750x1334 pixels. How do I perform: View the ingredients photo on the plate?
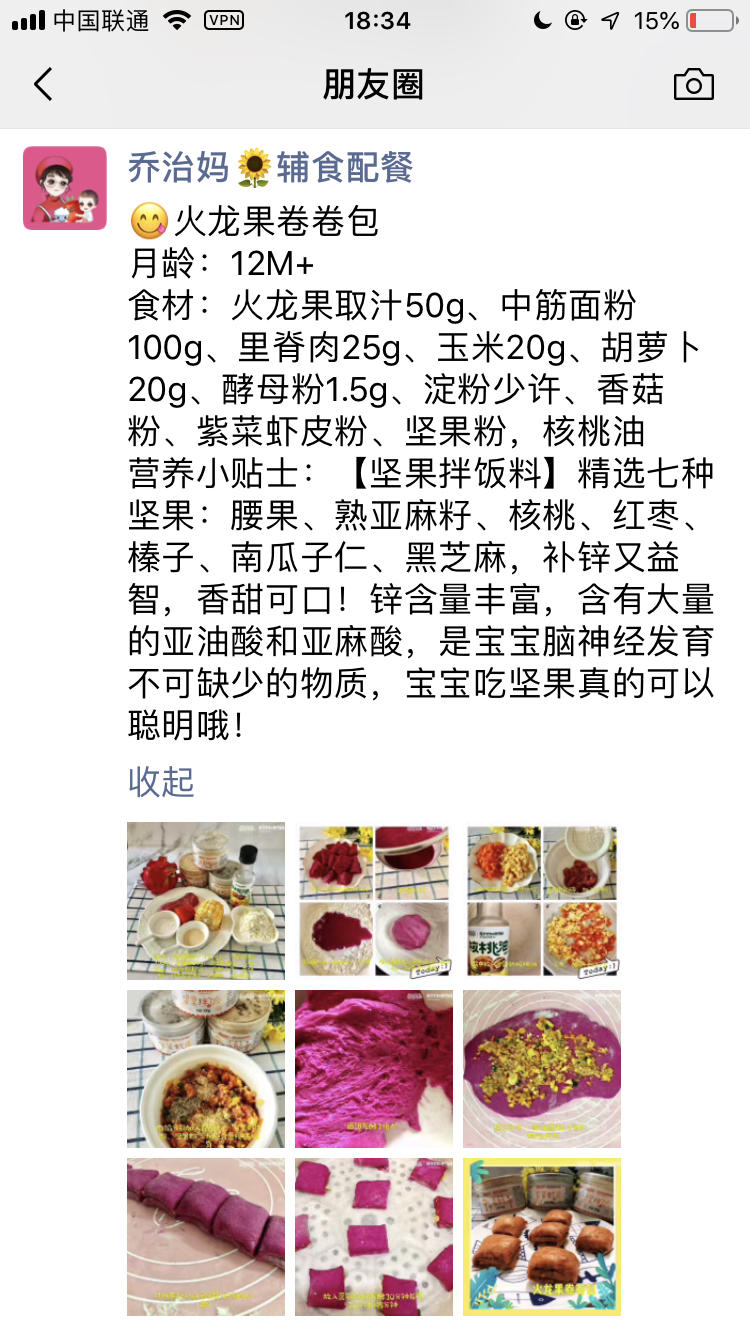coord(206,900)
